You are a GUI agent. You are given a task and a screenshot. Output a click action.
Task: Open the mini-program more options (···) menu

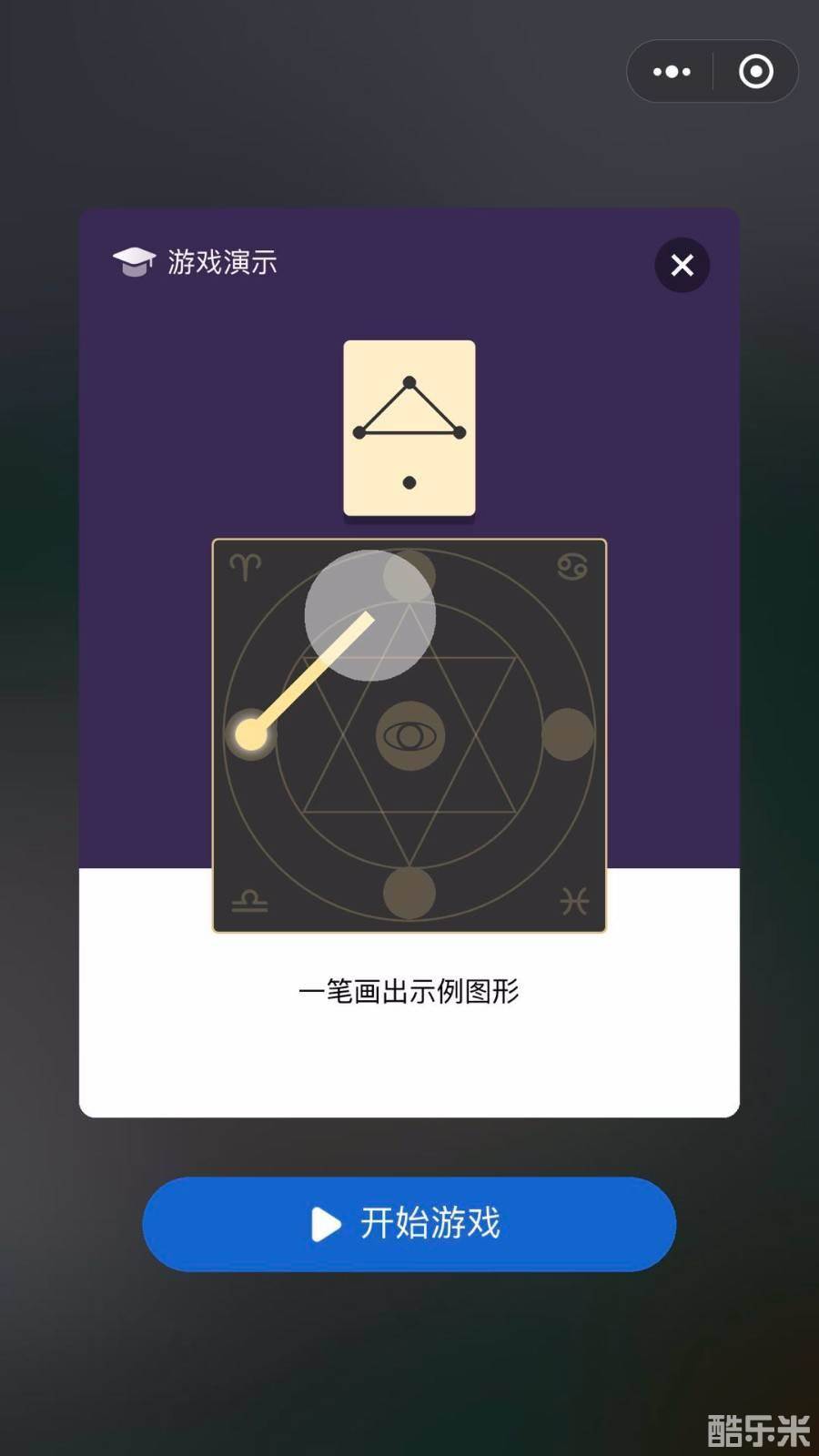(x=671, y=71)
